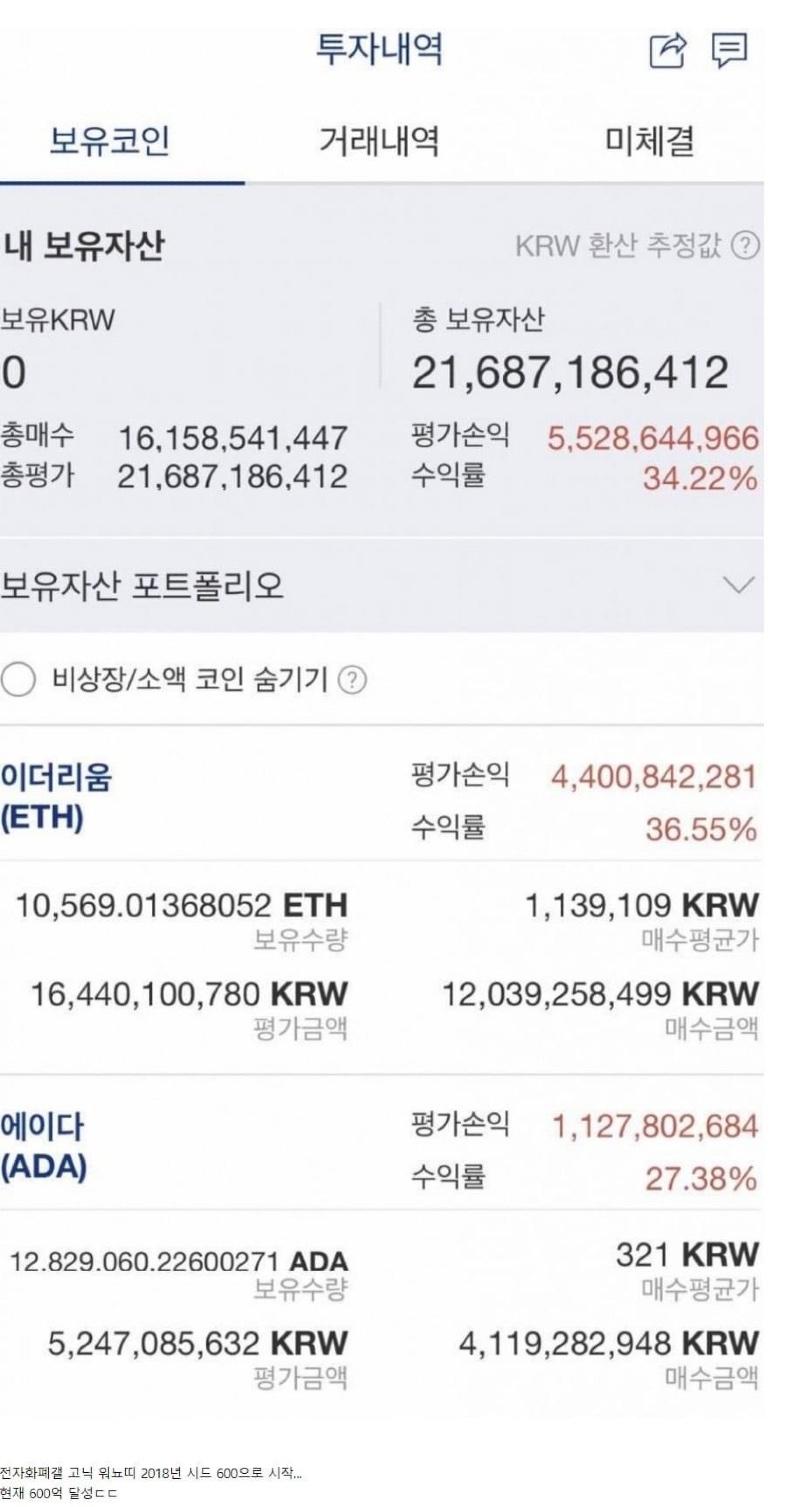Enable 비상장/소액 코인 숨기기
The height and width of the screenshot is (1507, 800).
coord(18,680)
